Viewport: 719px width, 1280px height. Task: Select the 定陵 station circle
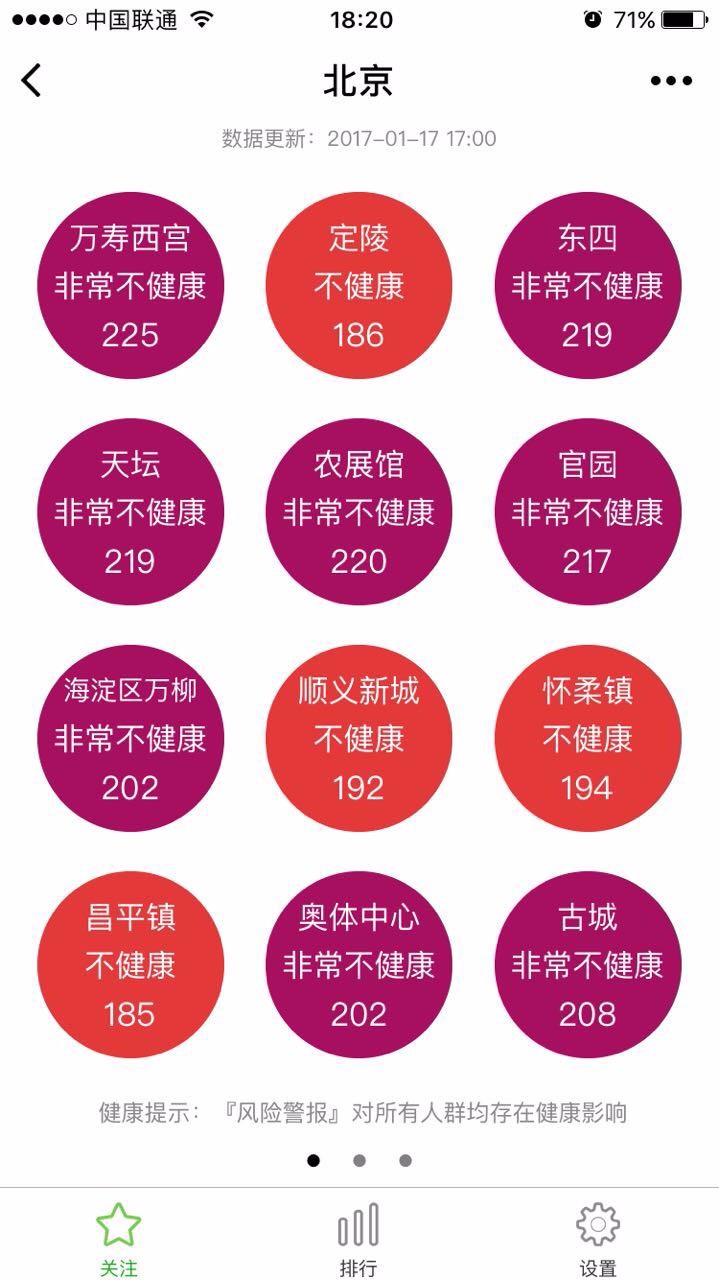click(x=359, y=285)
